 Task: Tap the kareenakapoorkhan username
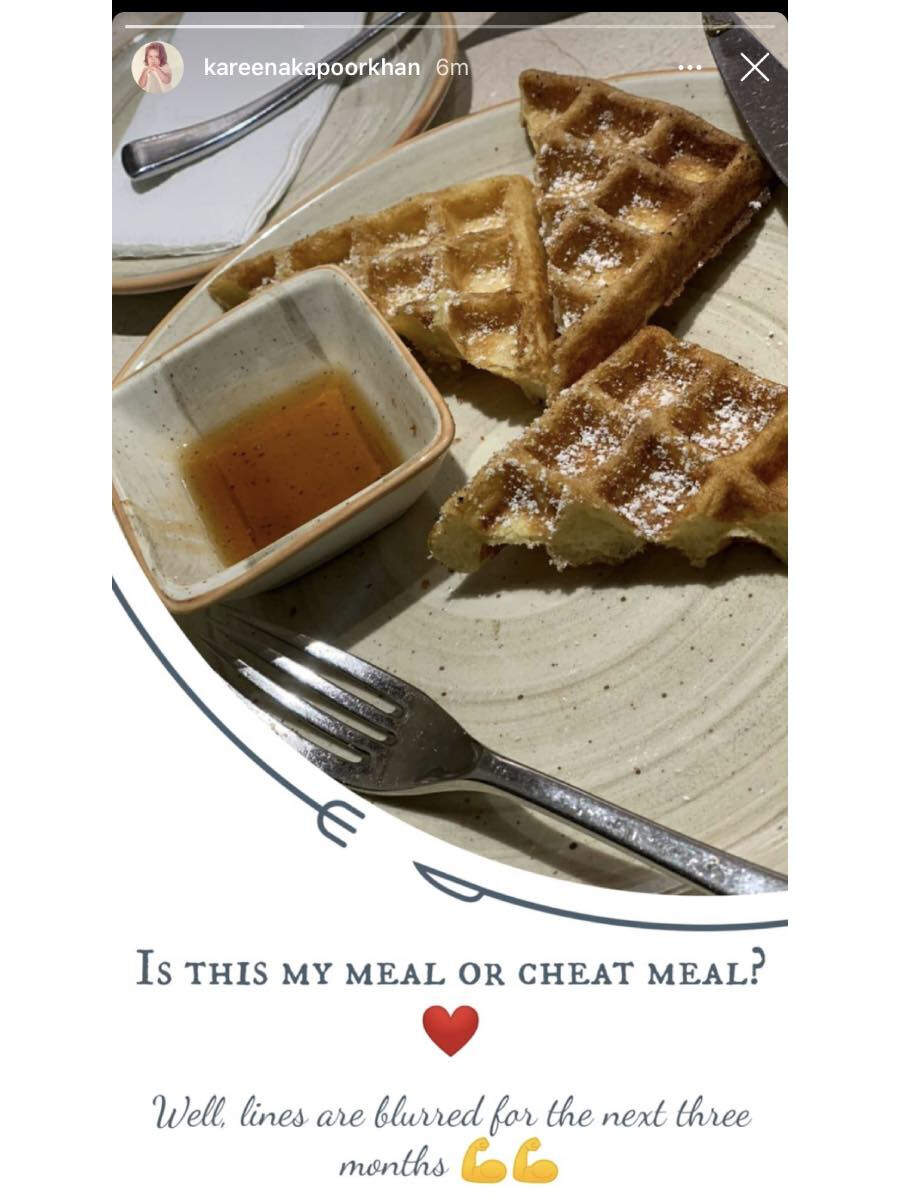point(311,68)
